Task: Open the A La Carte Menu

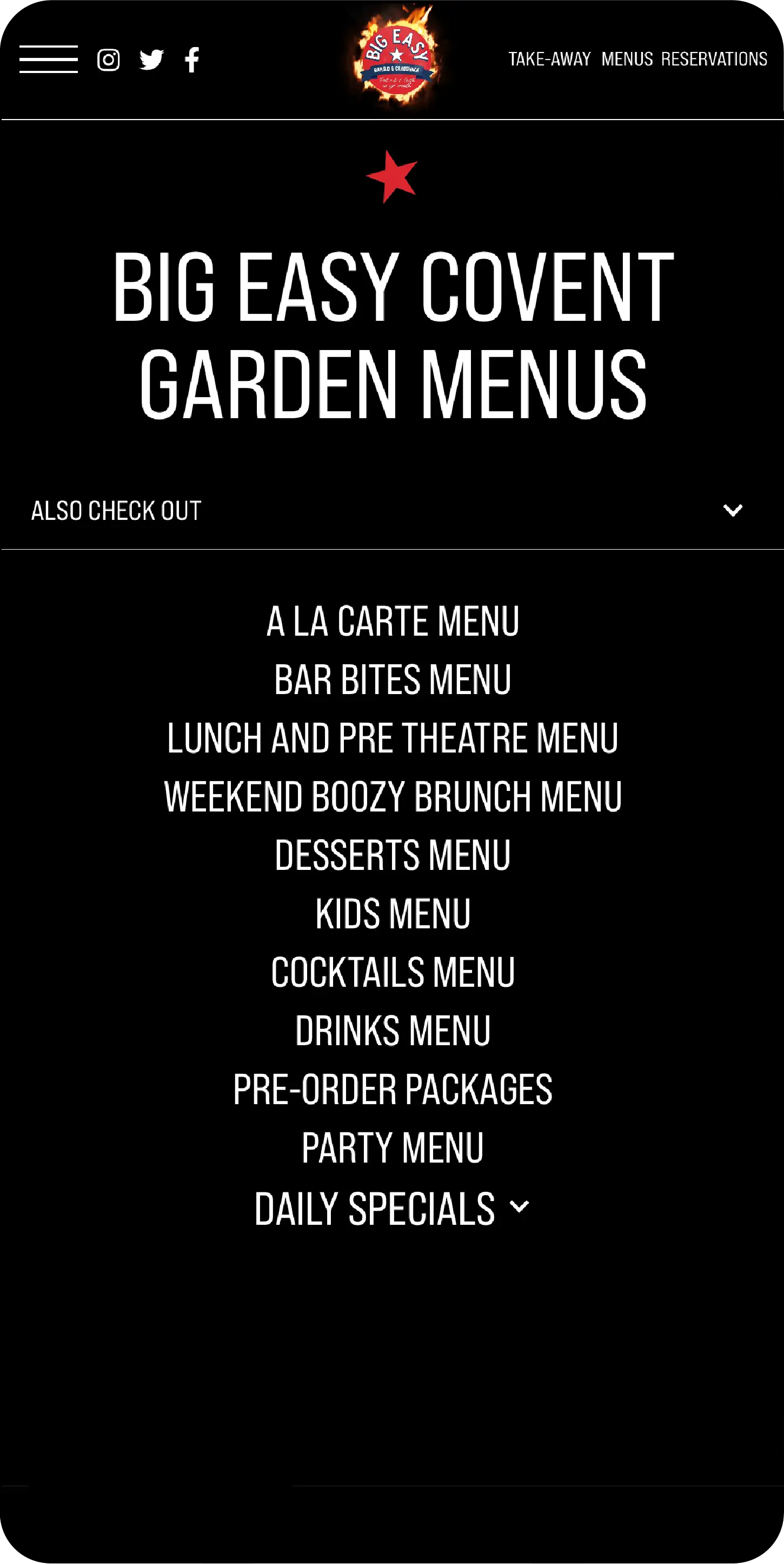Action: coord(393,621)
